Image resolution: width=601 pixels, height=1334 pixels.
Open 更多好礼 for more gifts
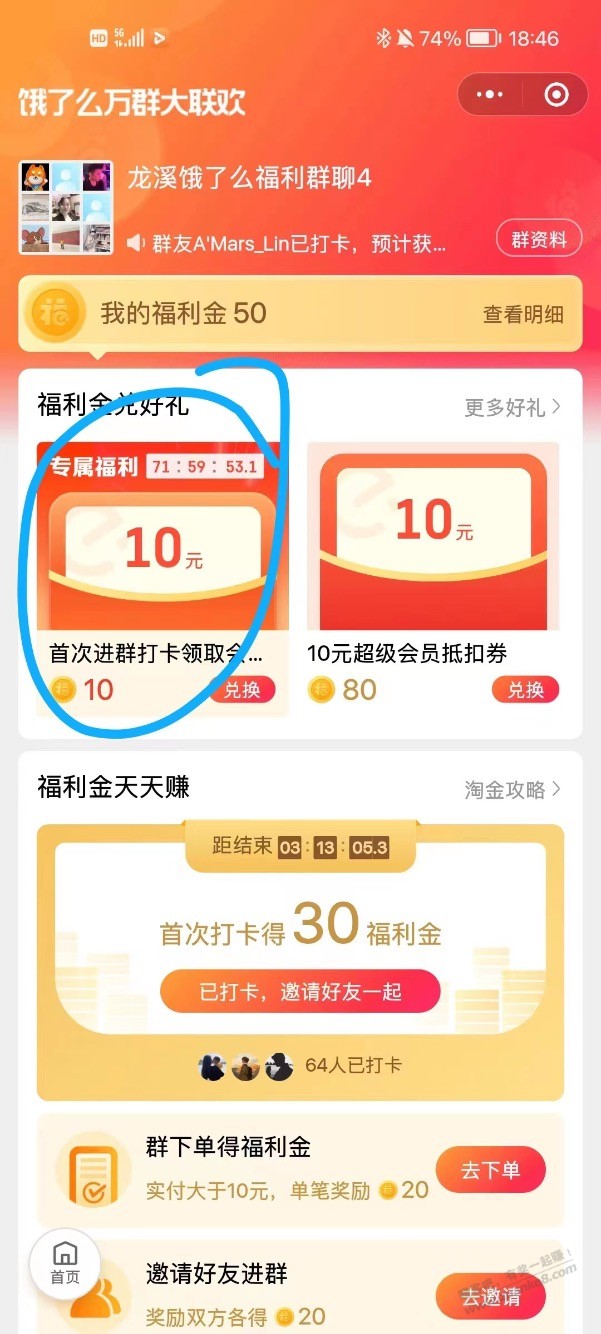tap(512, 407)
